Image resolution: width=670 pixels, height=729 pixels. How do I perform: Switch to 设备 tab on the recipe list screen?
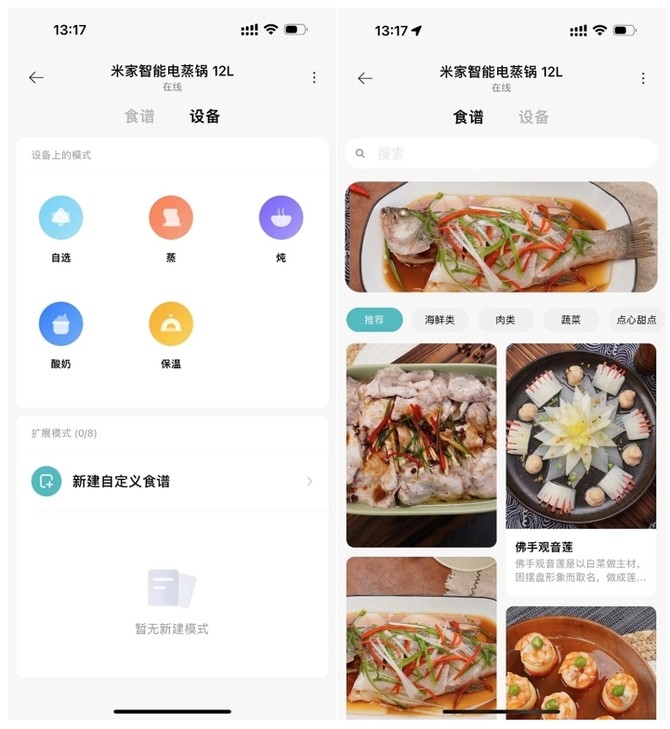[x=534, y=117]
